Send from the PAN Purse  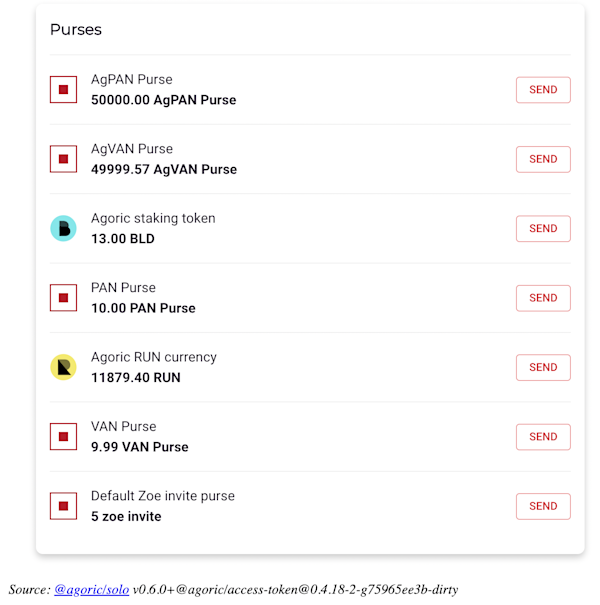(x=543, y=298)
